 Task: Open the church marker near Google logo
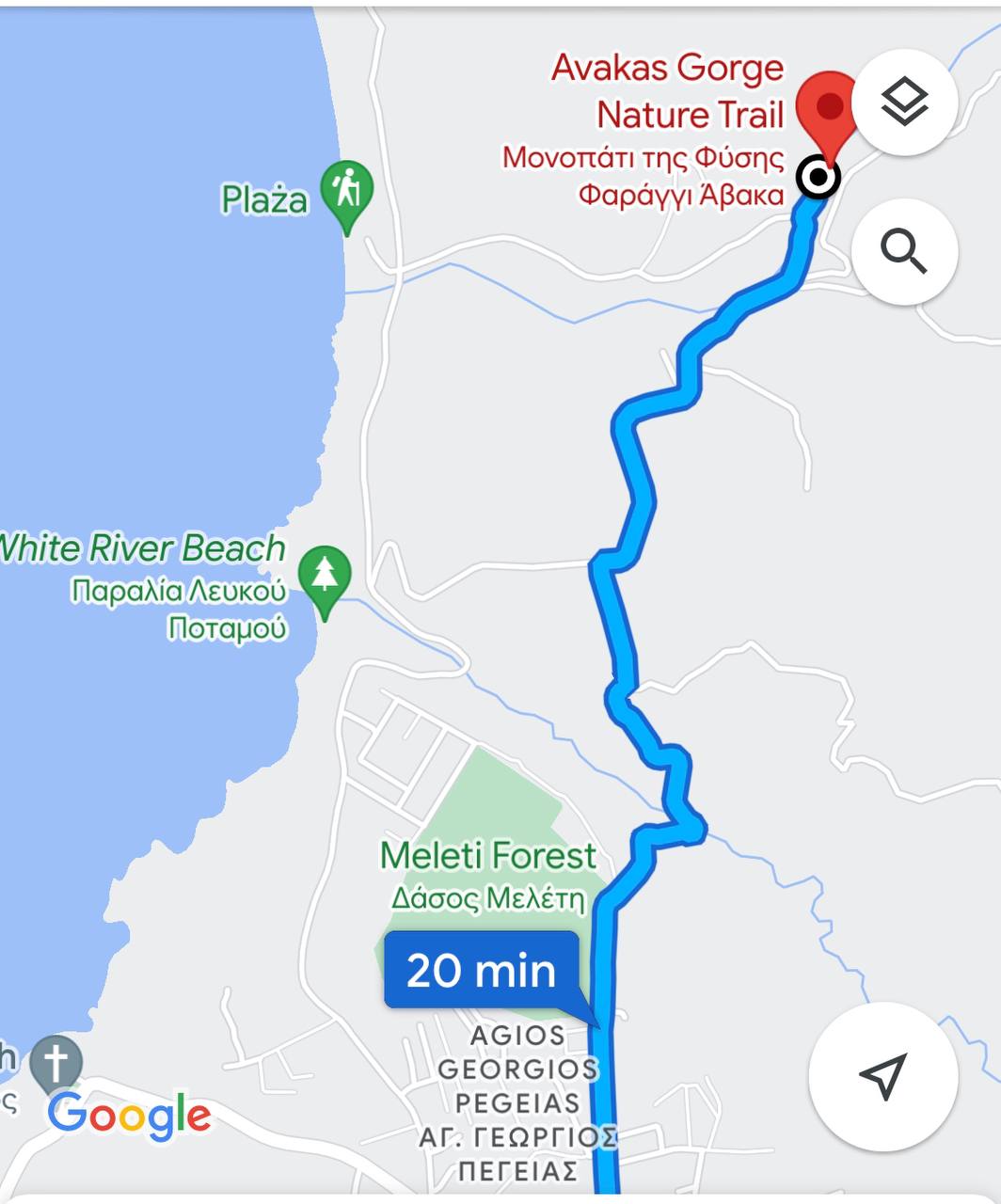tap(56, 1064)
